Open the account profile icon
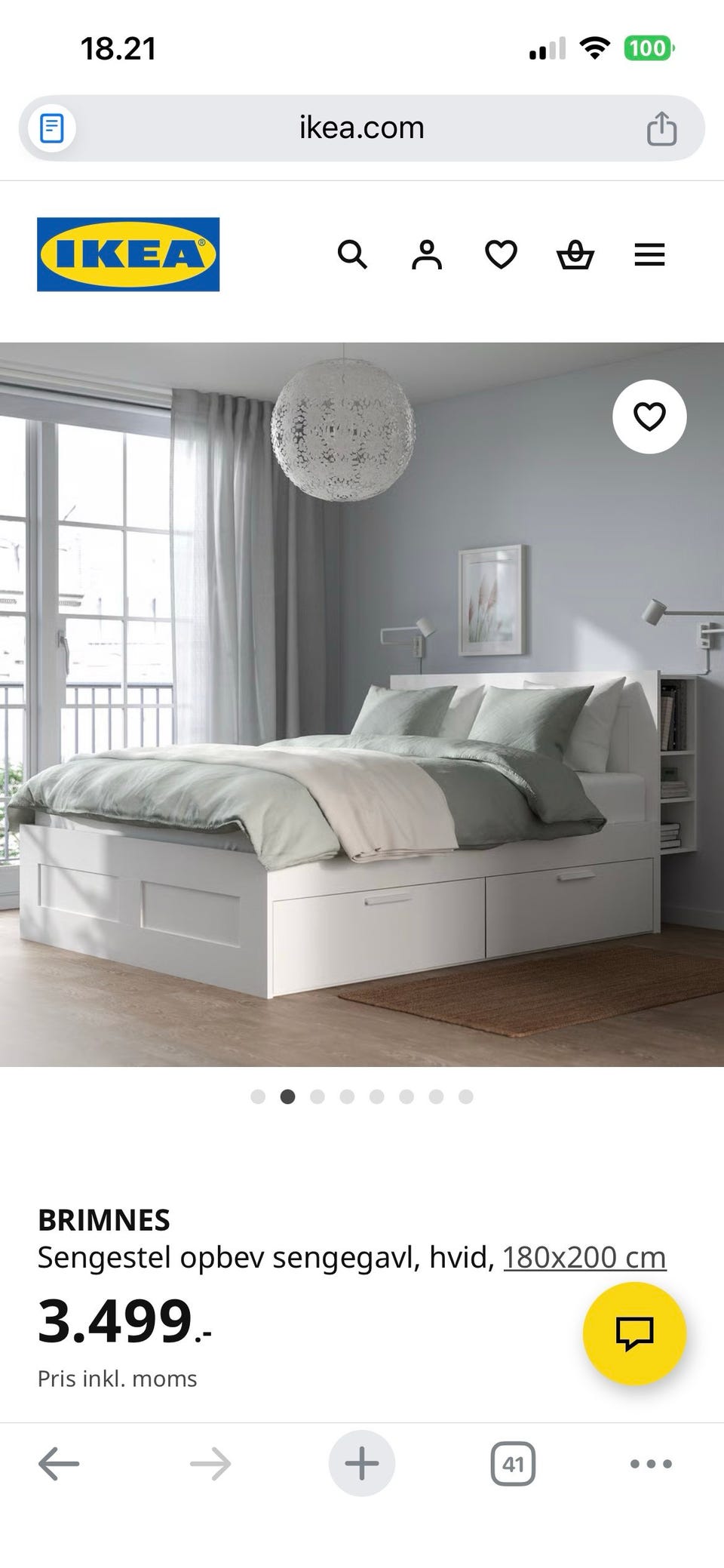Image resolution: width=724 pixels, height=1568 pixels. 426,255
